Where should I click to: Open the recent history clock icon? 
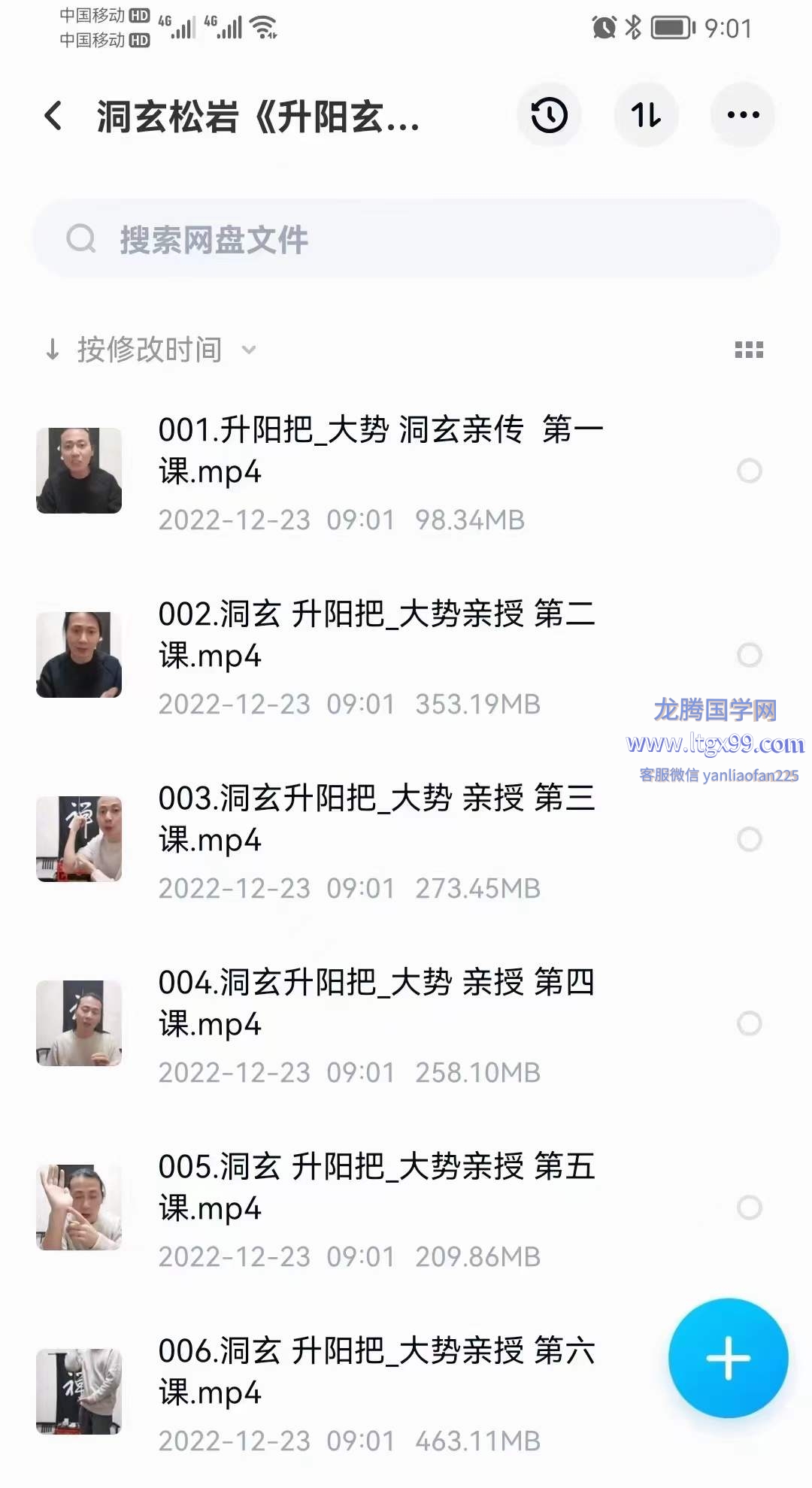pyautogui.click(x=549, y=116)
